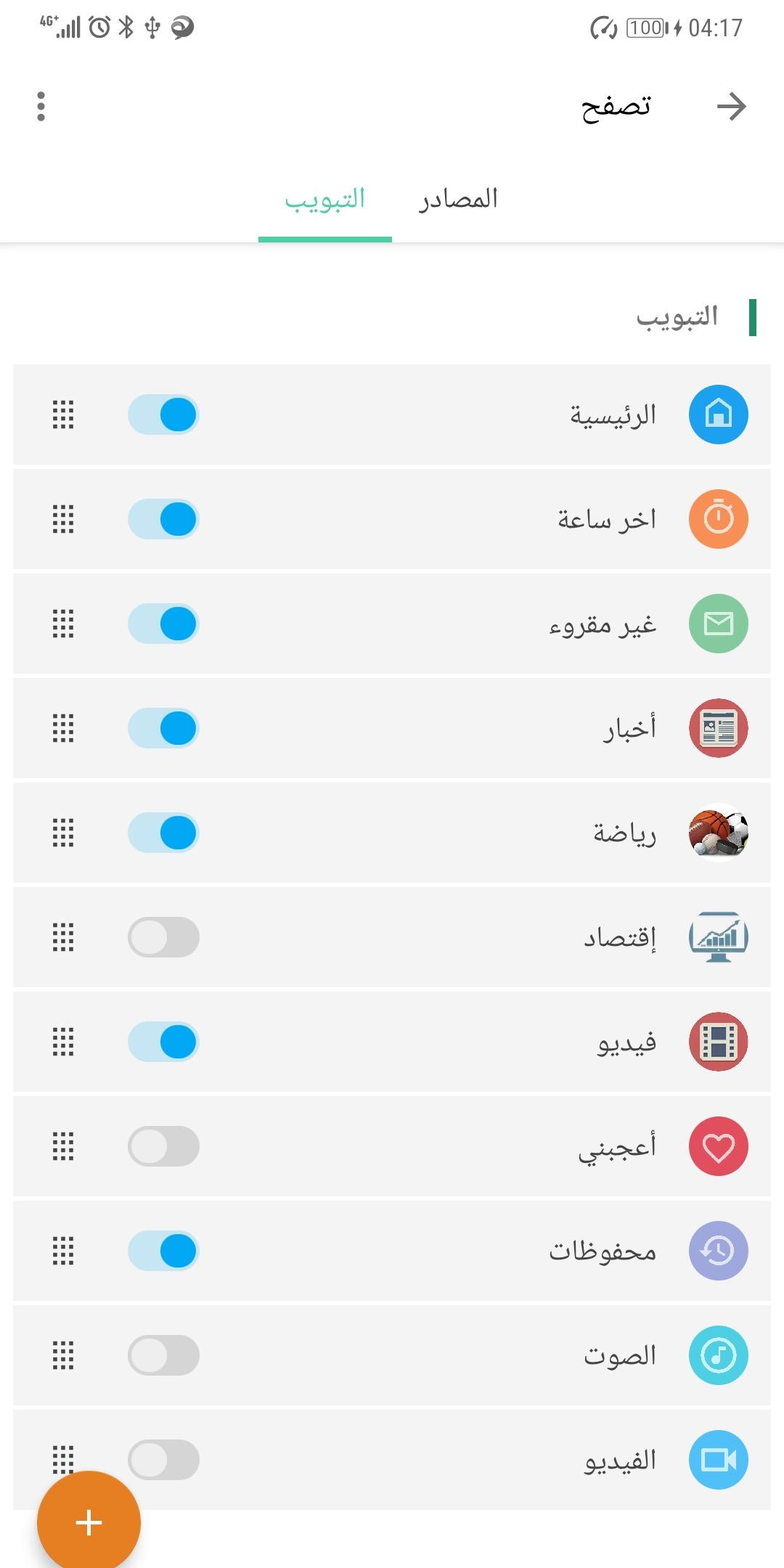The image size is (784, 1568).
Task: Select the التبويب tab
Action: 325,199
